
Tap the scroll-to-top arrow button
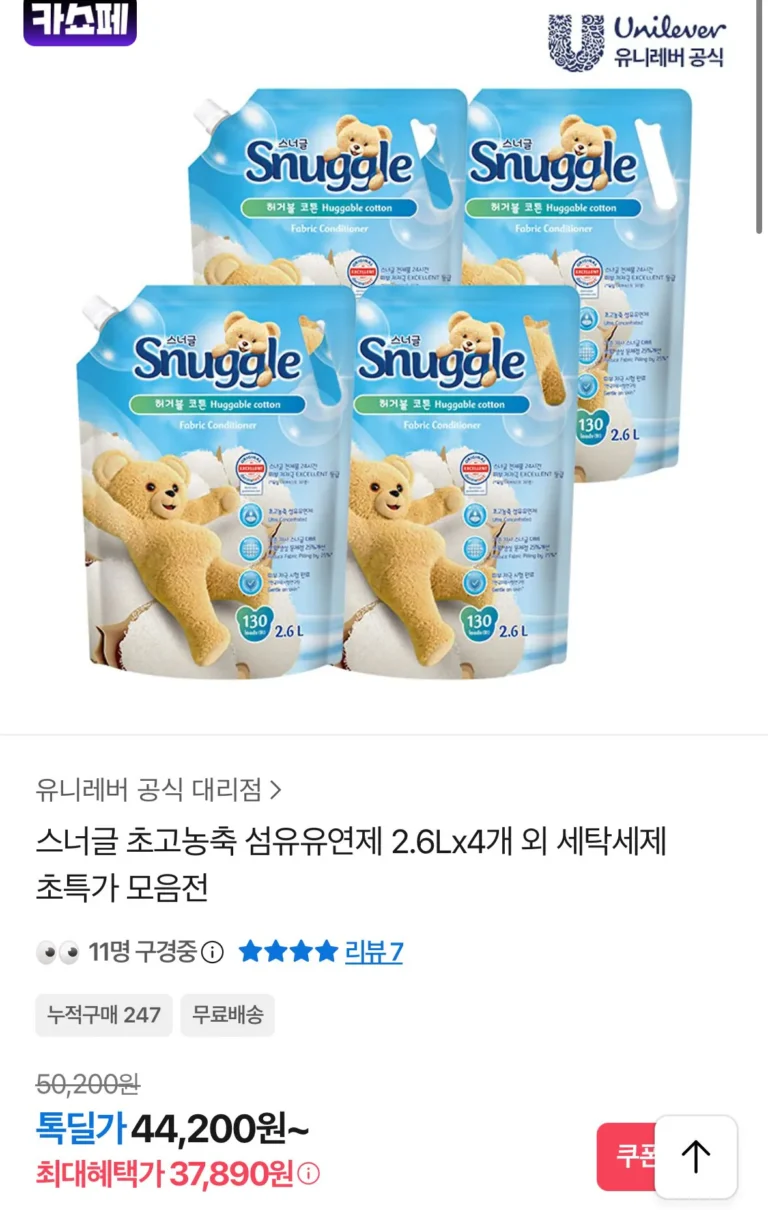[696, 1157]
